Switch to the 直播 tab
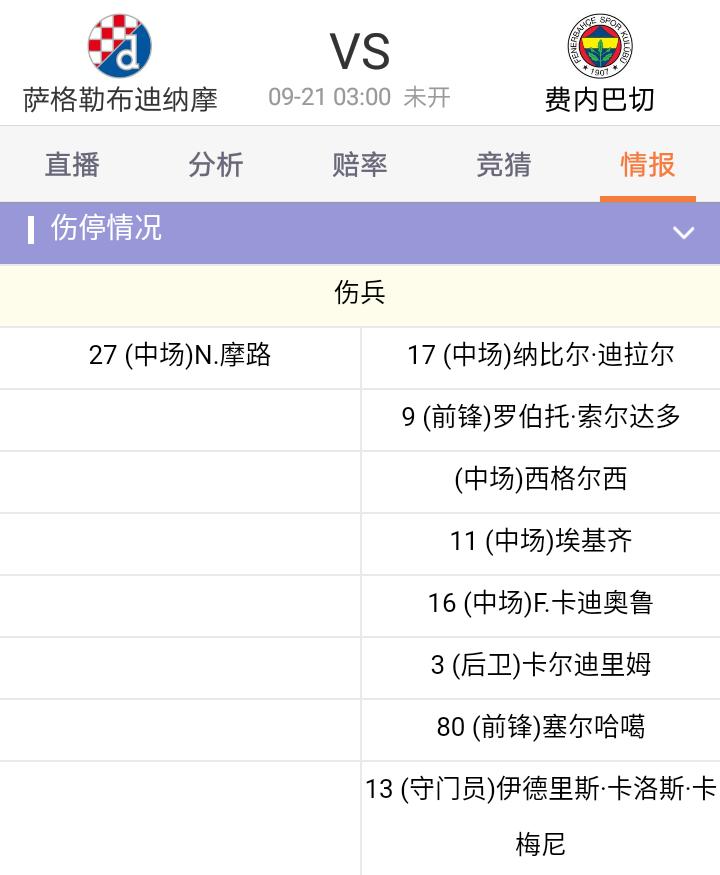This screenshot has height=875, width=720. pyautogui.click(x=70, y=165)
